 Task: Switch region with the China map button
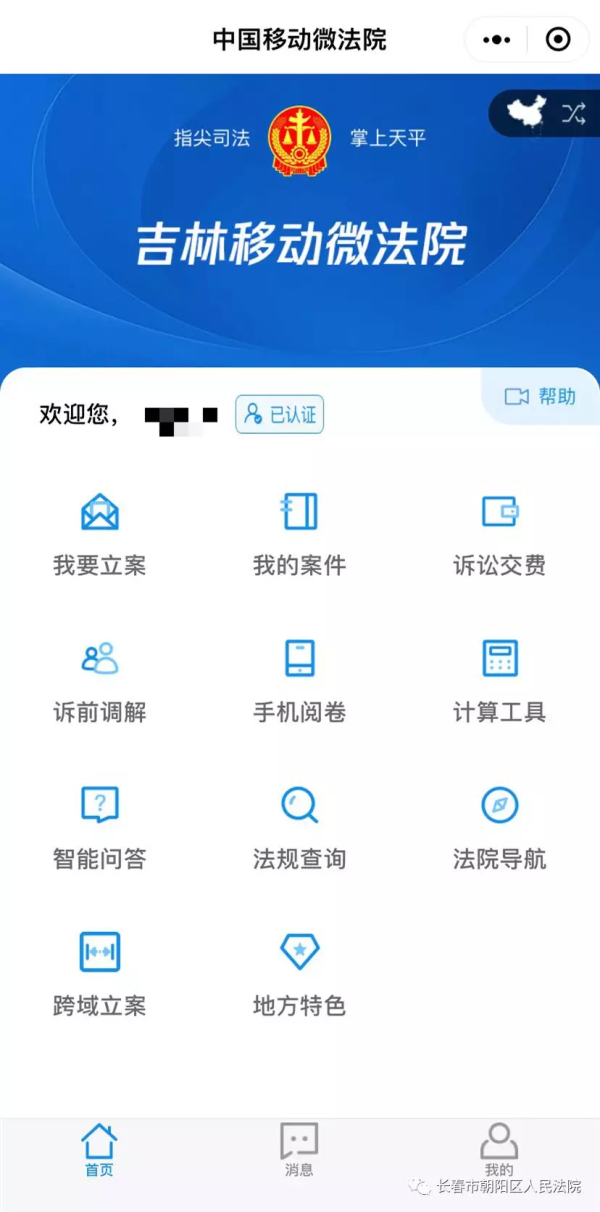pos(545,113)
